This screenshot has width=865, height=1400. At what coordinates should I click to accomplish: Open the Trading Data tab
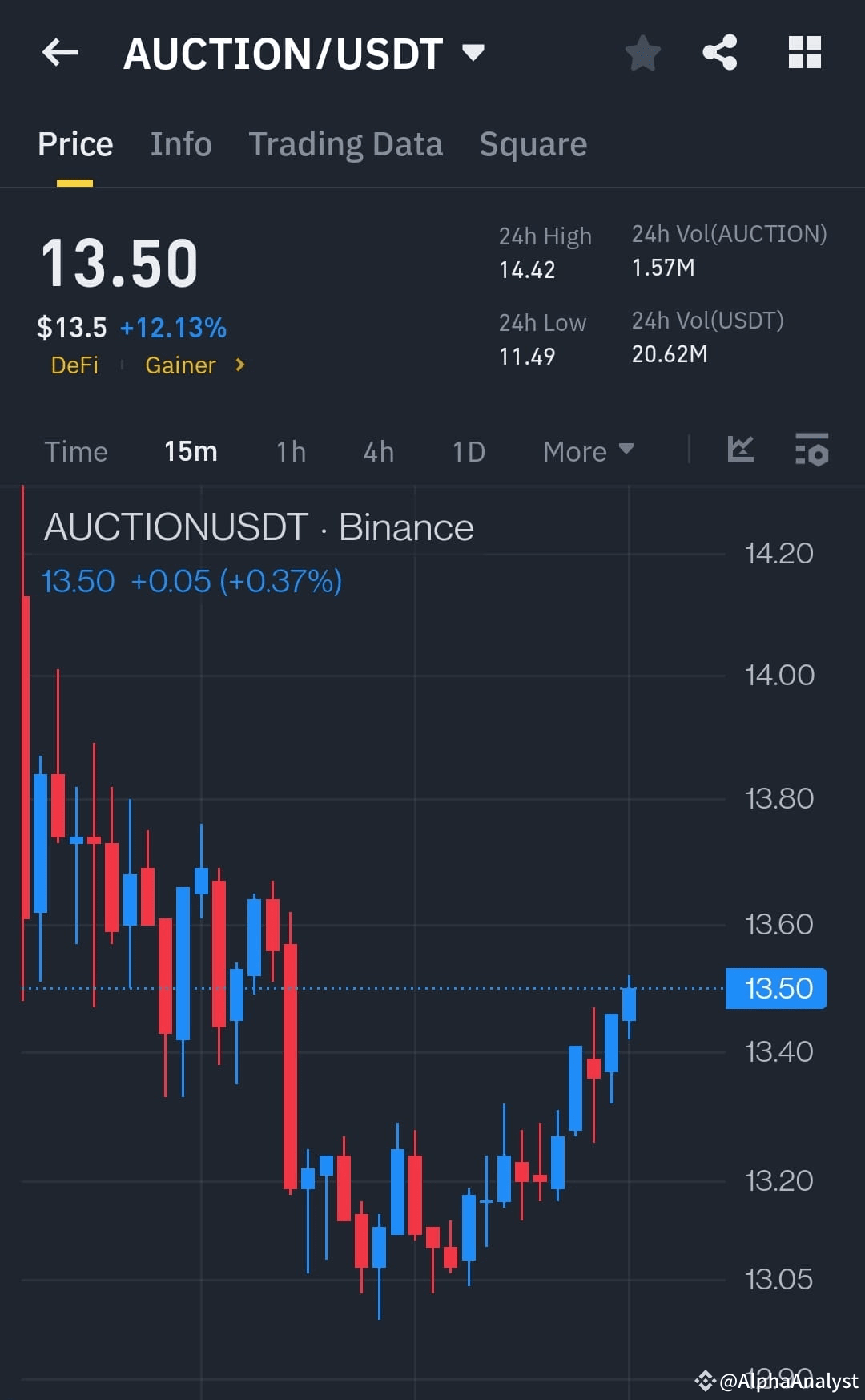(346, 144)
